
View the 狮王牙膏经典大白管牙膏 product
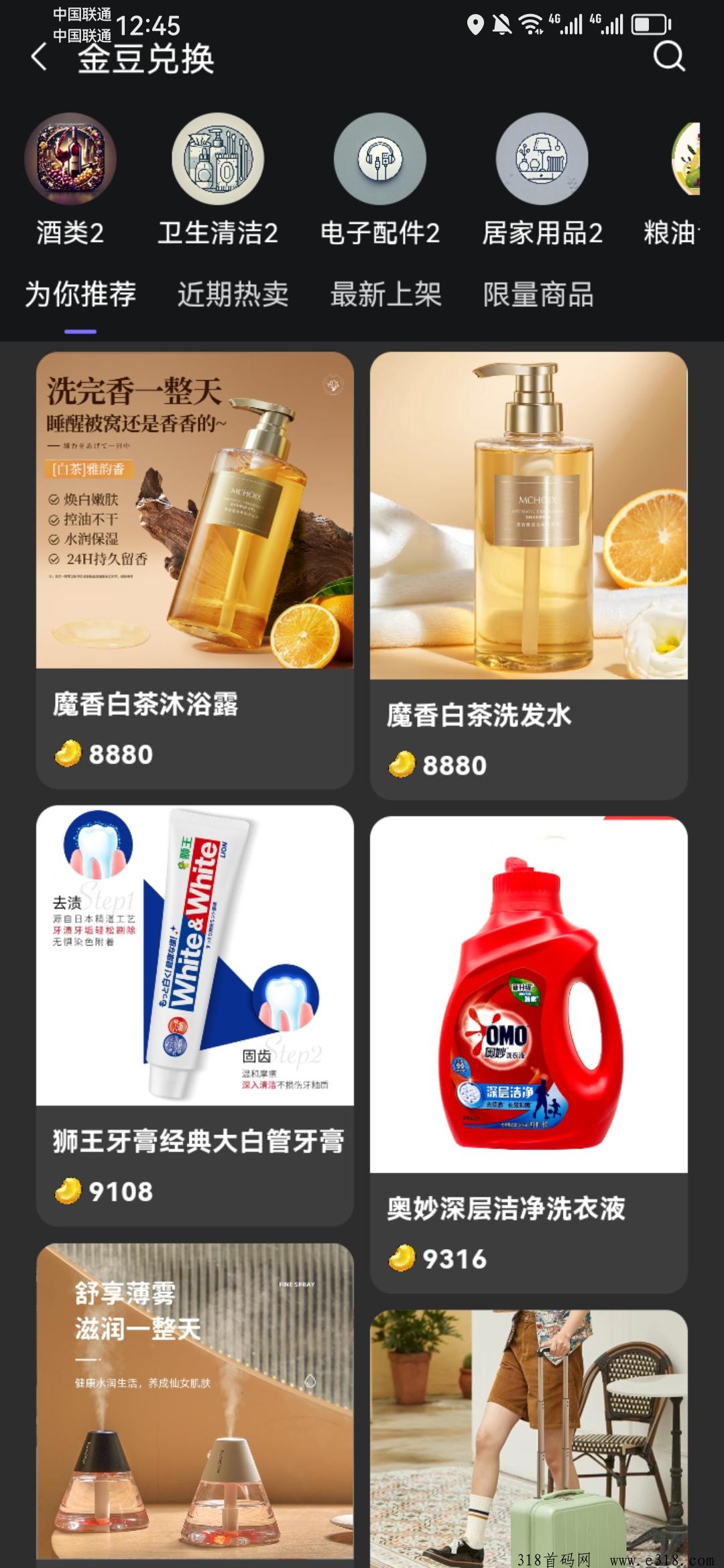tap(195, 1016)
